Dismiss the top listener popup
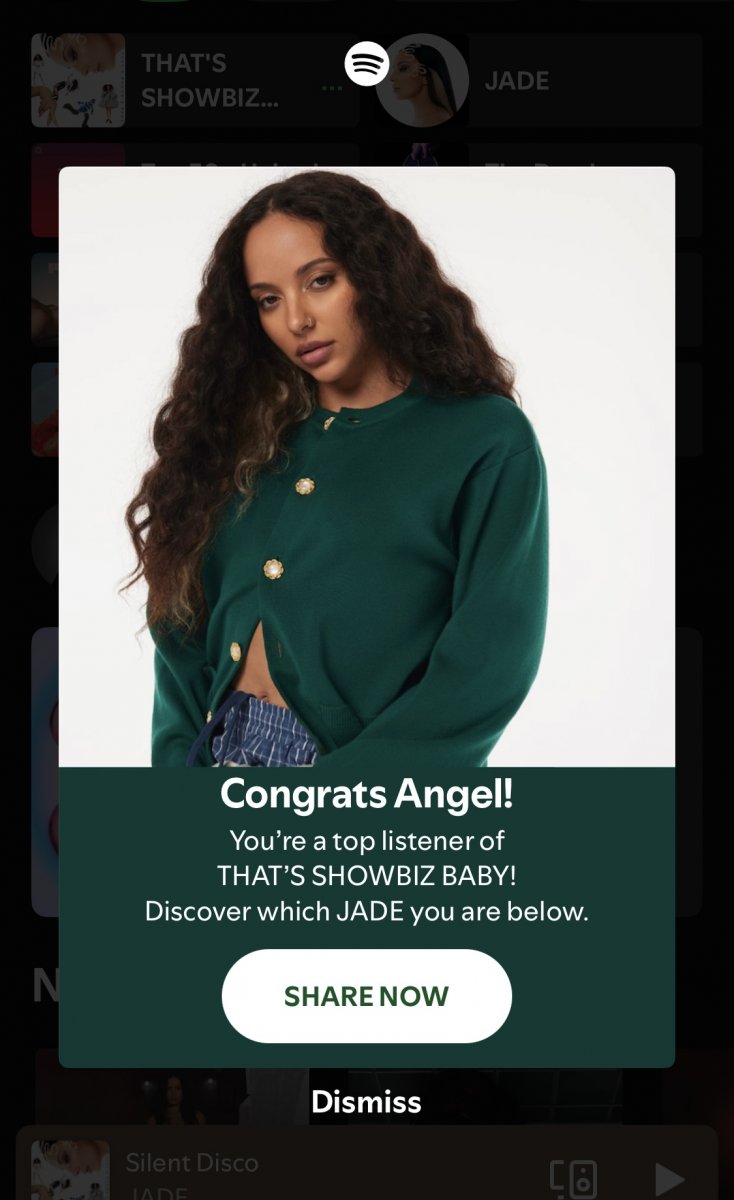 [366, 1102]
